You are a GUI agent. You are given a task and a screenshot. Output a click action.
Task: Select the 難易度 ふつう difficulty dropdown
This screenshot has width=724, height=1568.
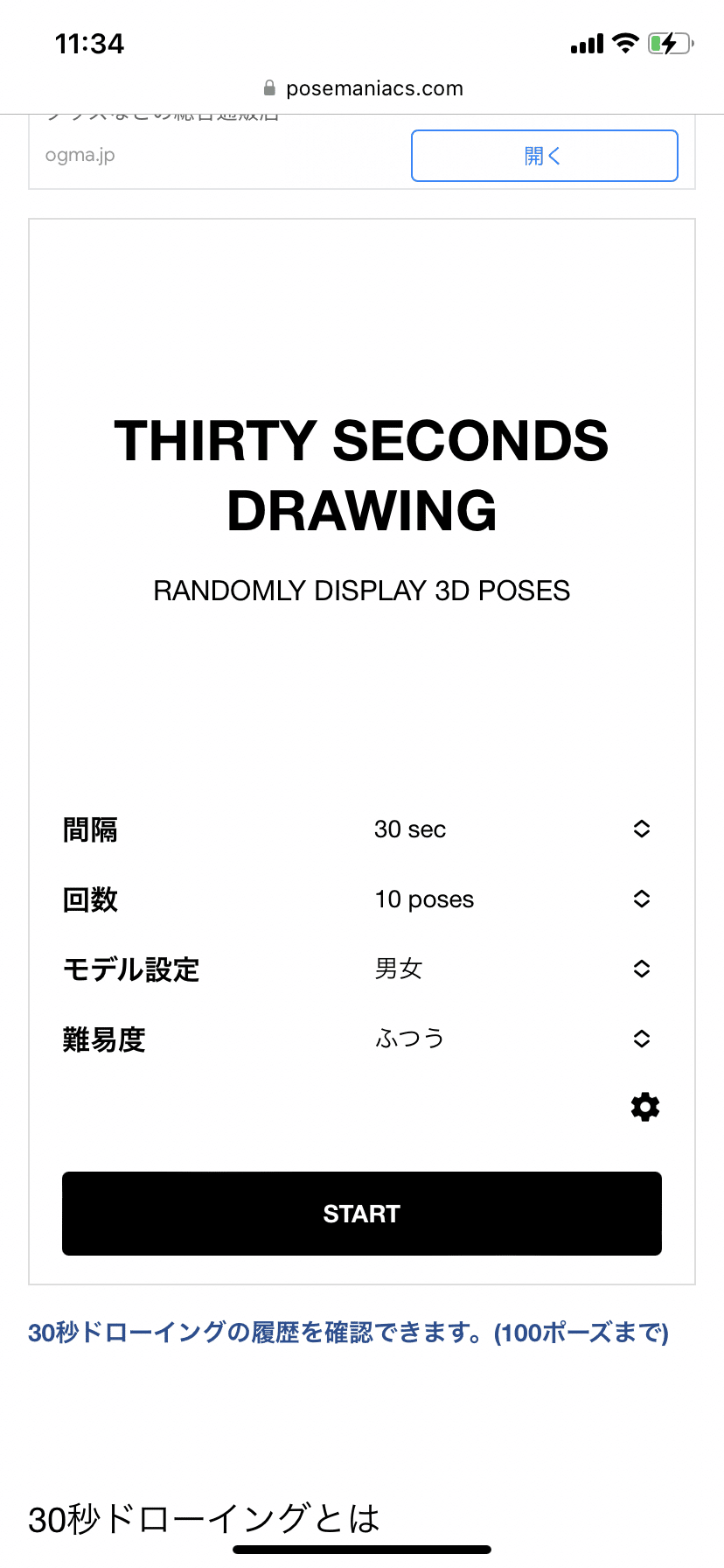pyautogui.click(x=512, y=1039)
